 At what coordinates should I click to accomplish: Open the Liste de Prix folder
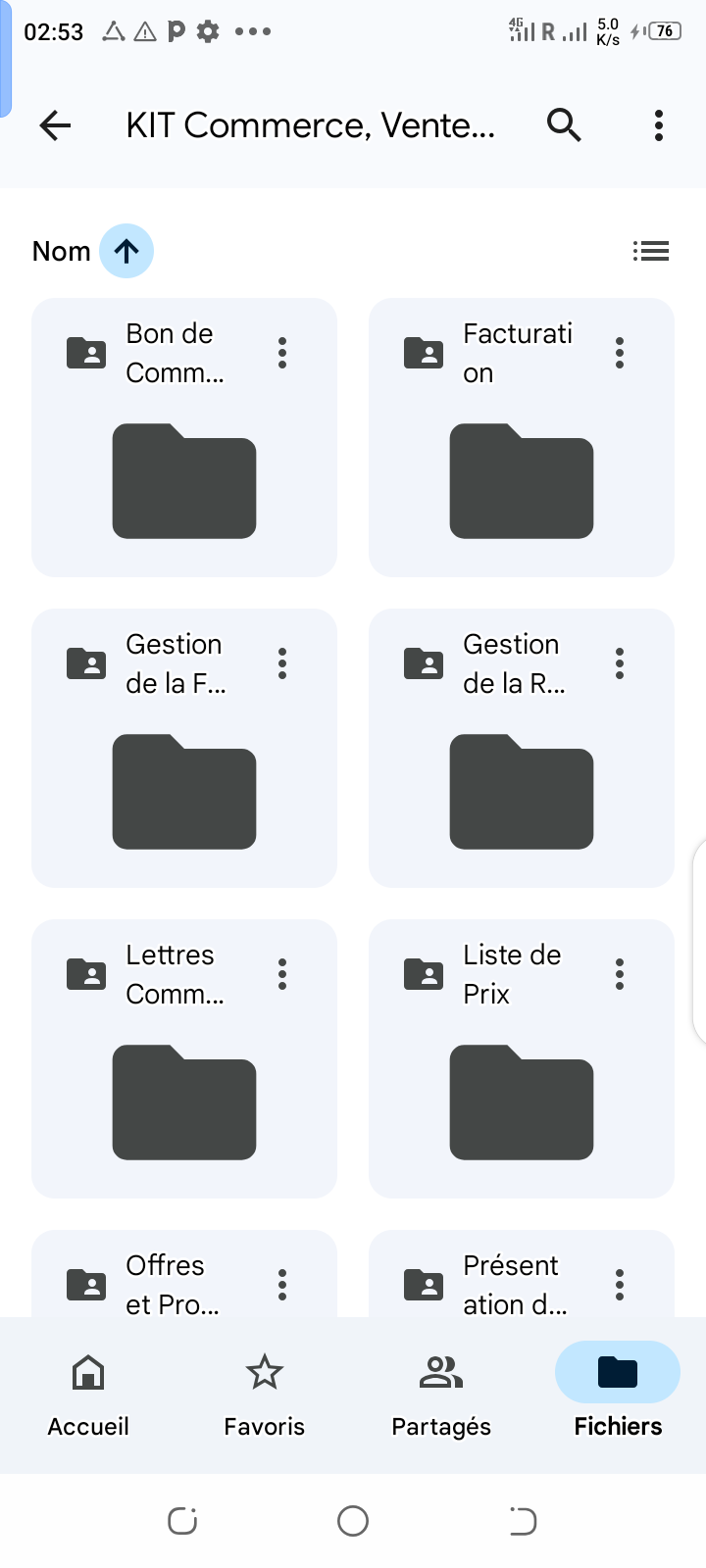click(x=522, y=1058)
